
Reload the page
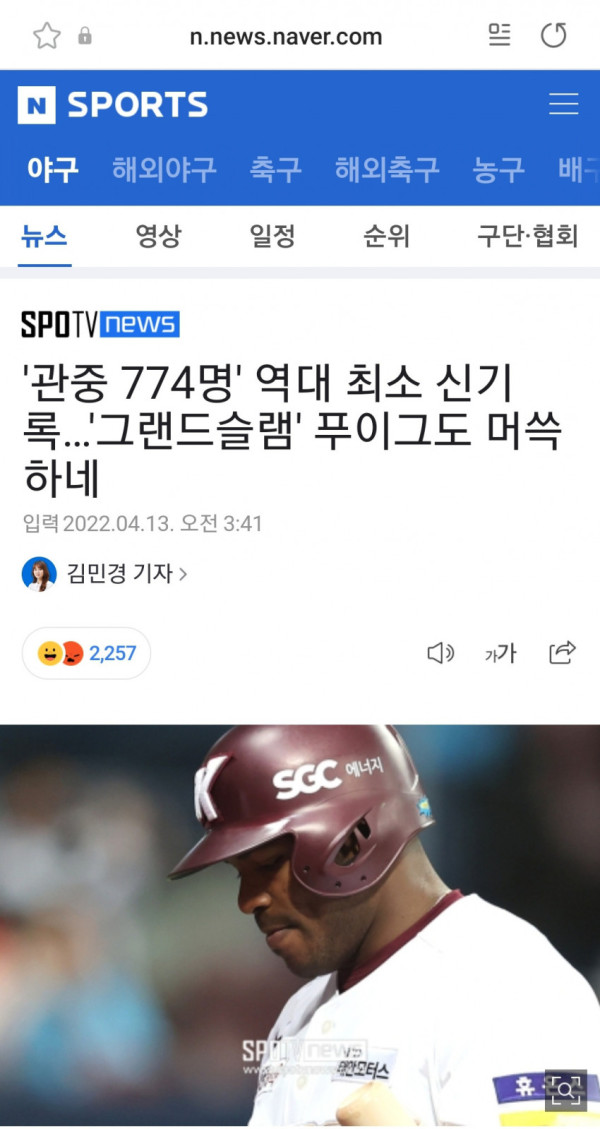[553, 36]
